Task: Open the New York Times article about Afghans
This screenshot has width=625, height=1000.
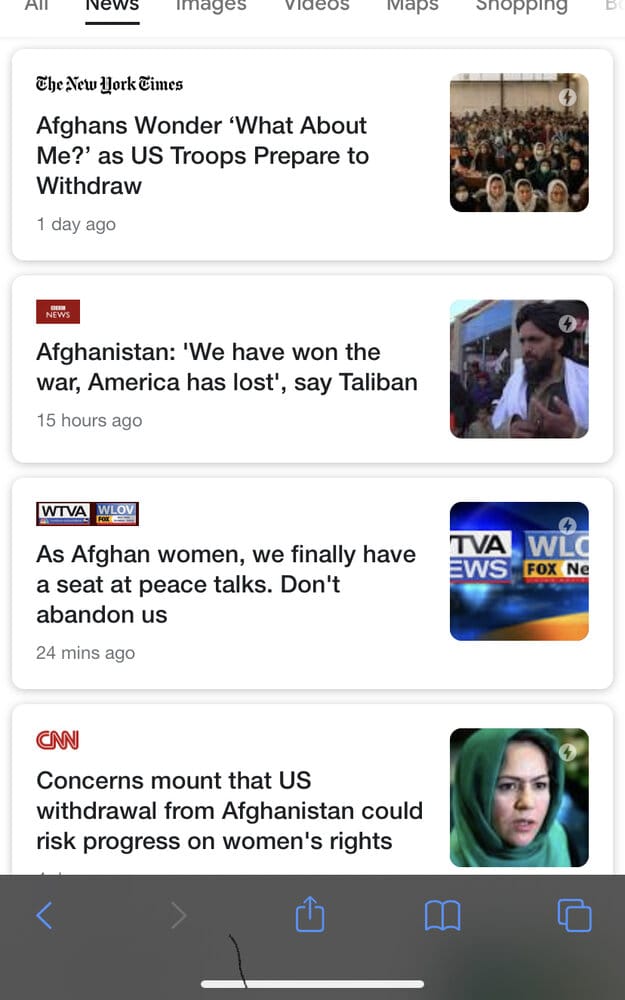Action: [x=202, y=156]
